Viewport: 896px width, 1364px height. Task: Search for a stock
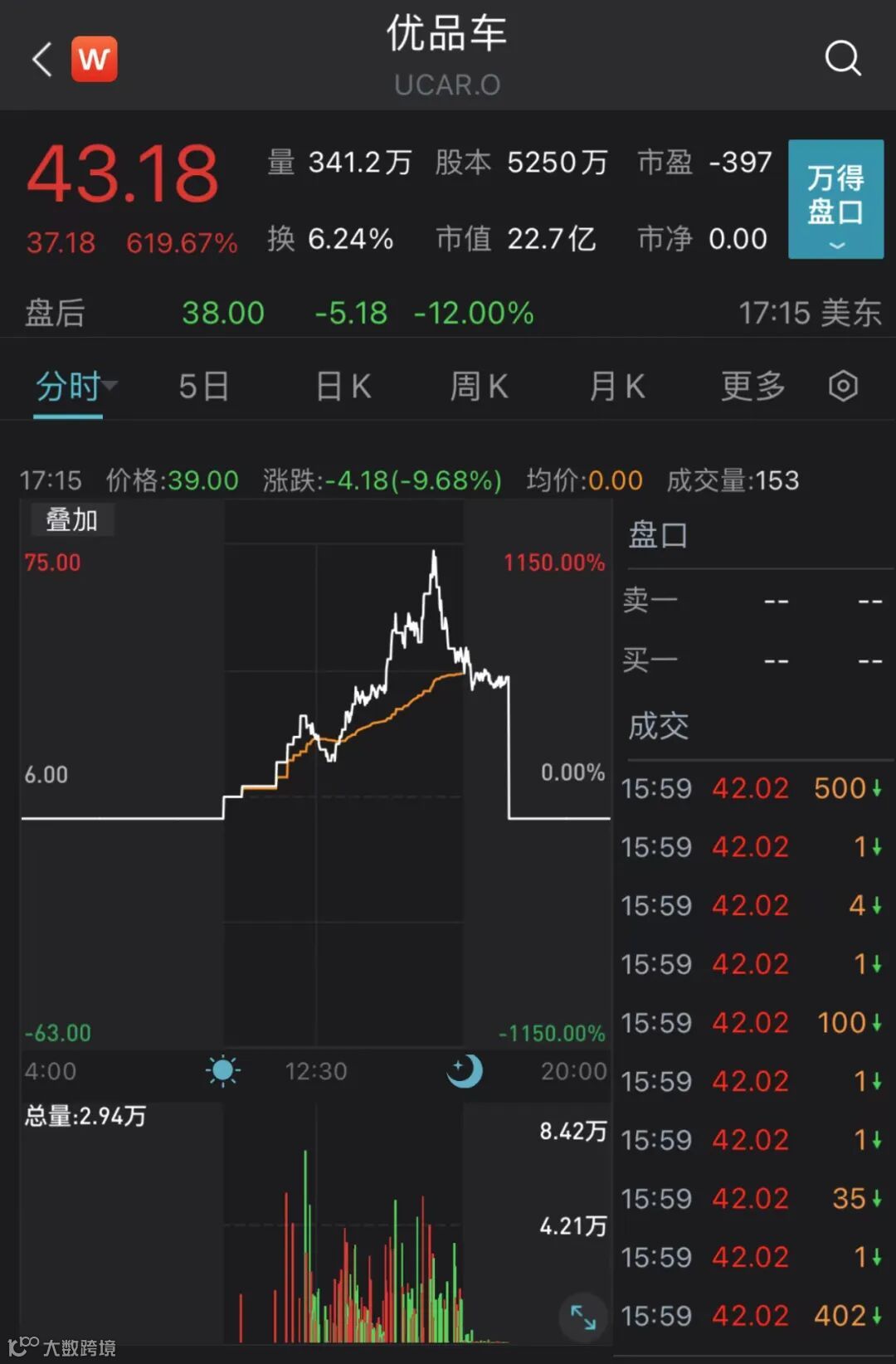[842, 58]
